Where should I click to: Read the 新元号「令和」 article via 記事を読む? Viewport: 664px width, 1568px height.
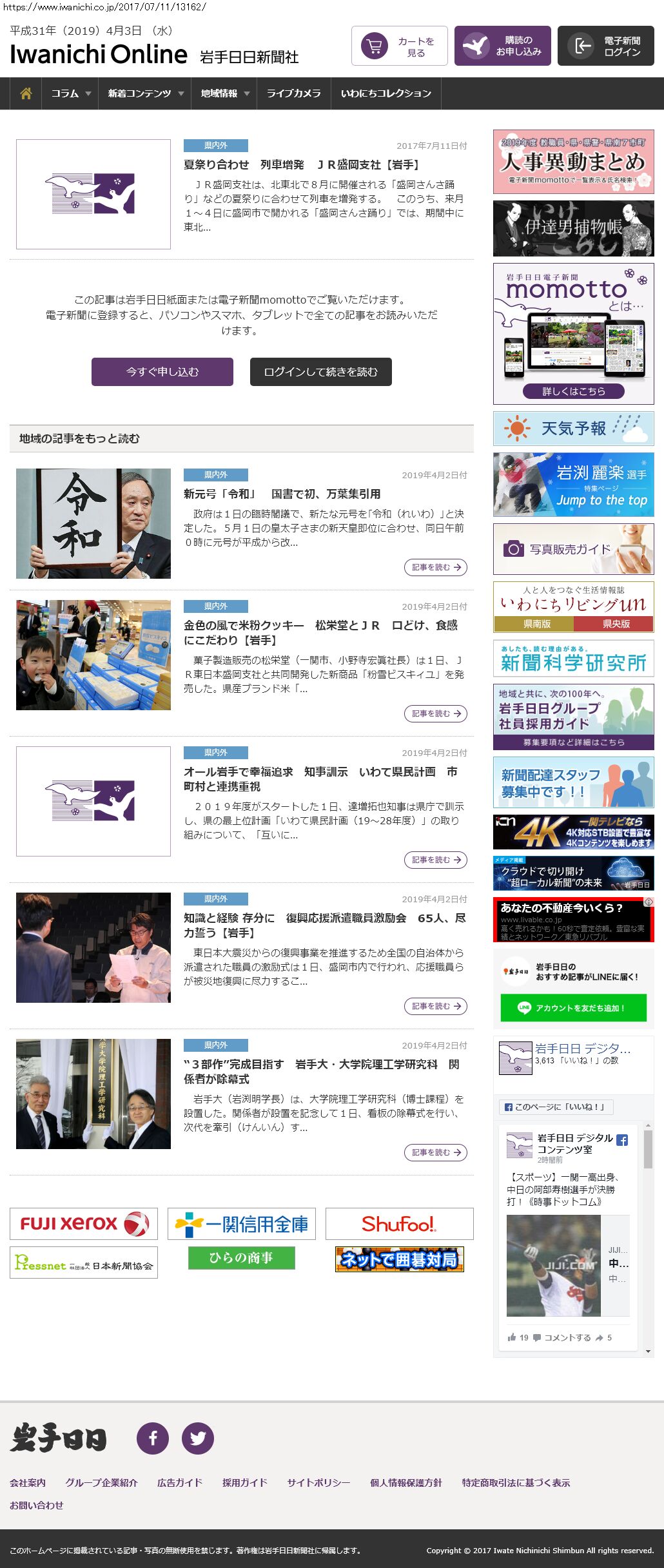point(436,568)
